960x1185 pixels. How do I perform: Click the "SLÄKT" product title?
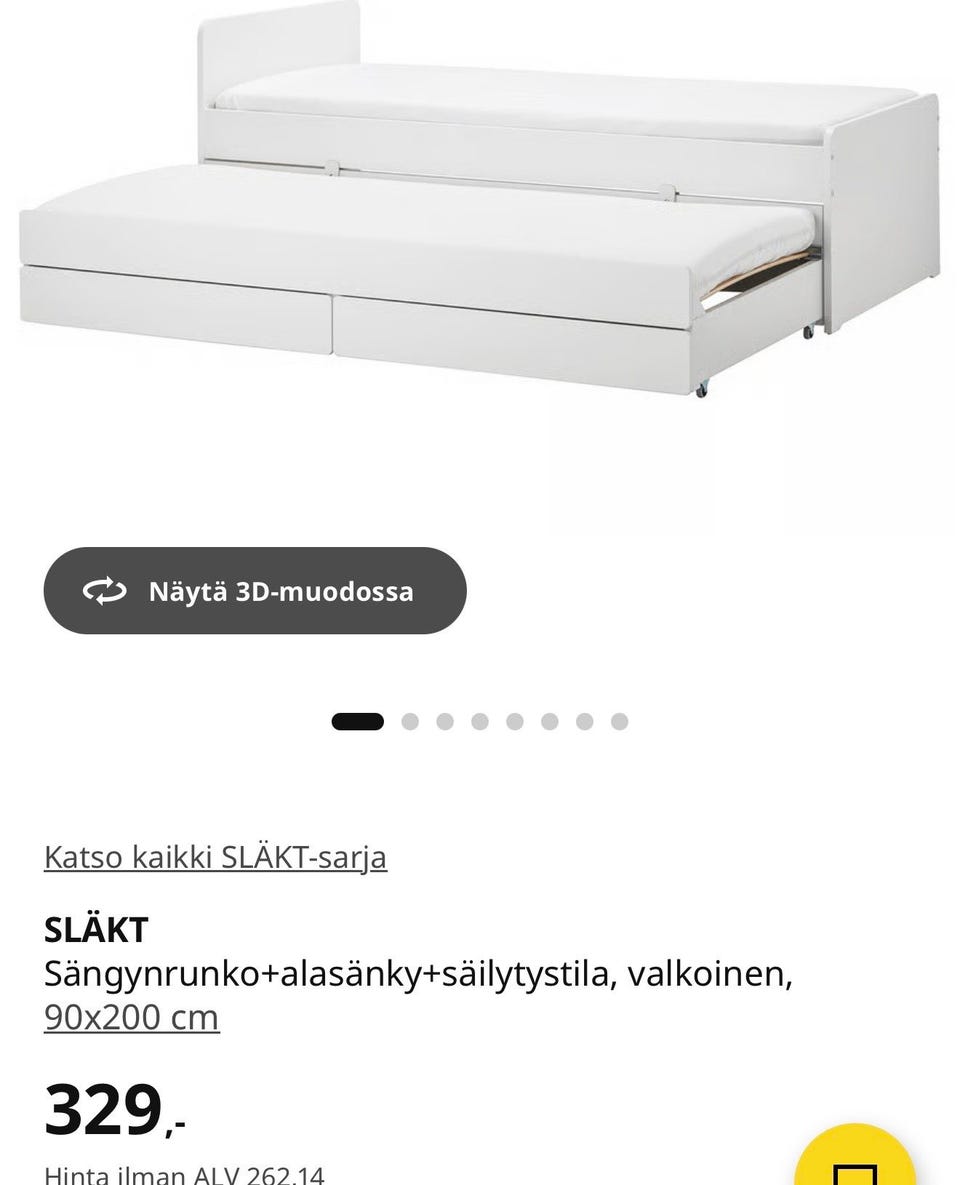(93, 929)
